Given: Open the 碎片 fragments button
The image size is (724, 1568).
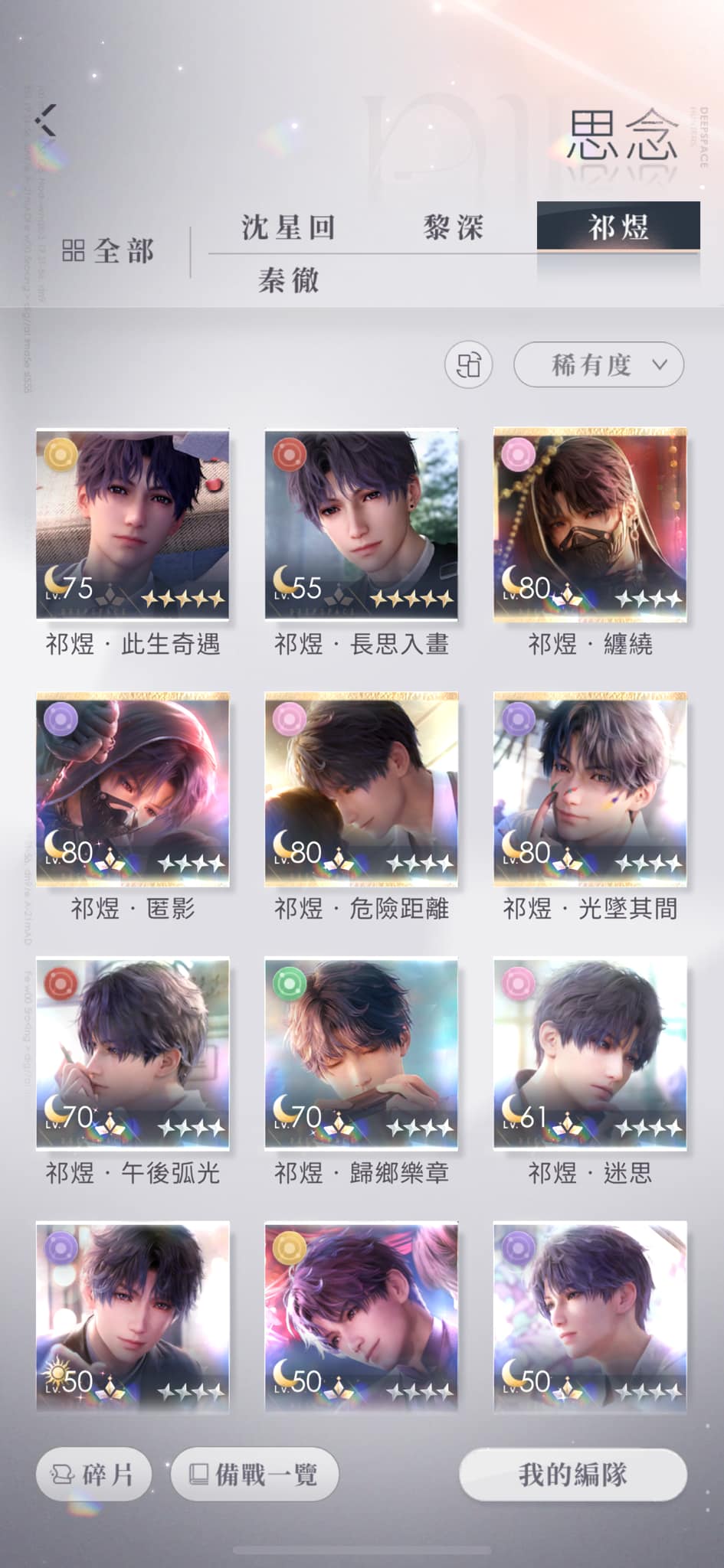Looking at the screenshot, I should pyautogui.click(x=93, y=1474).
